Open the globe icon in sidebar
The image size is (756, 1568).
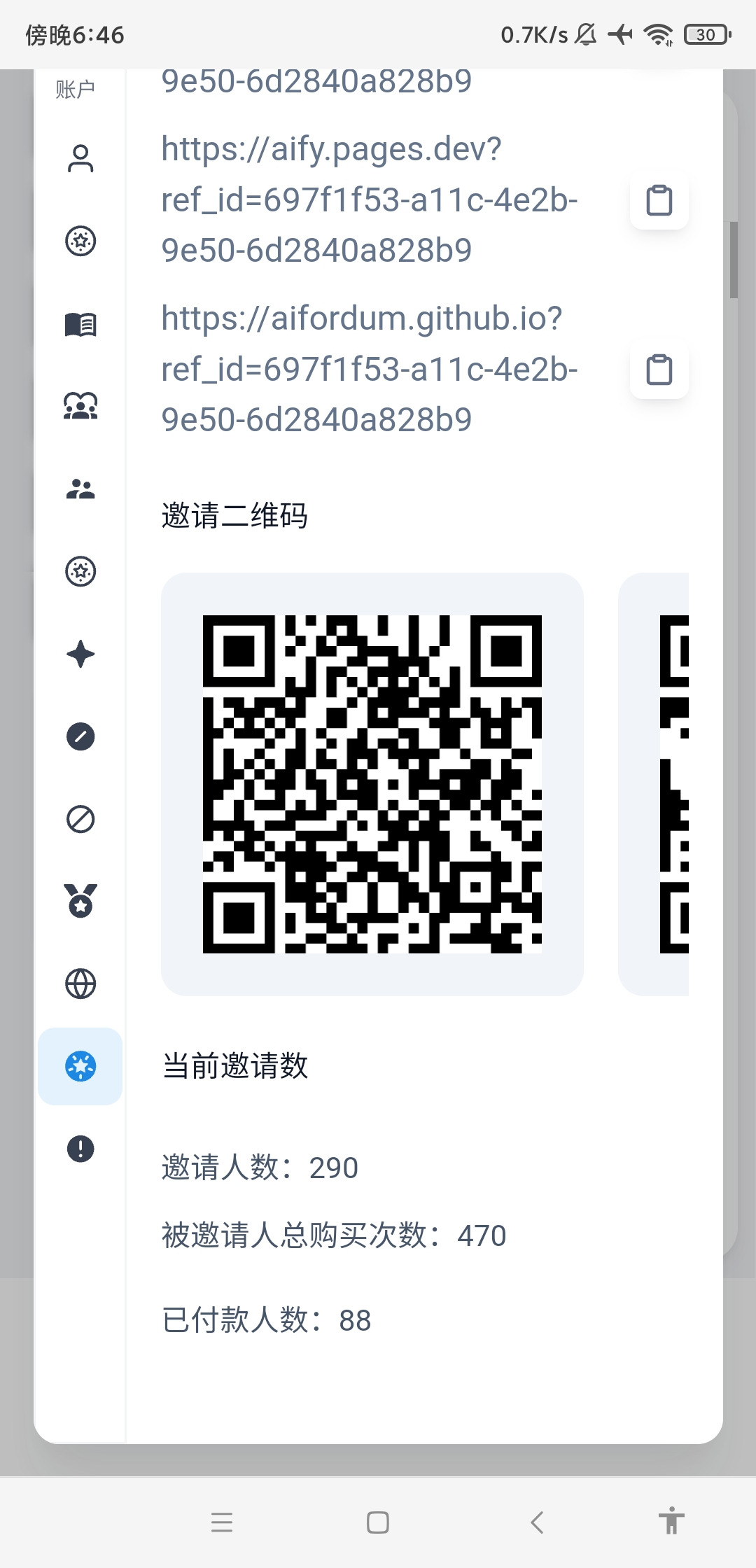(x=80, y=983)
